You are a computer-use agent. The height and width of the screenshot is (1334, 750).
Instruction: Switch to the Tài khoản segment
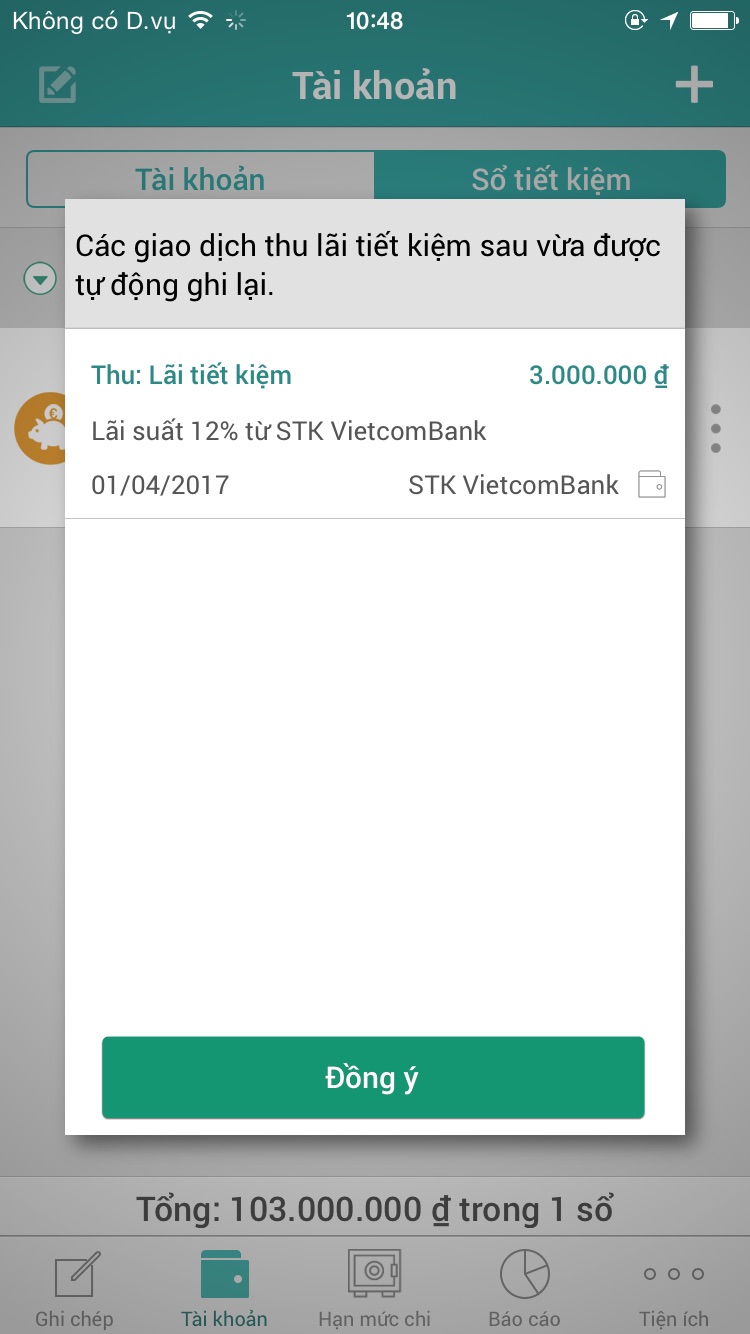click(x=200, y=179)
